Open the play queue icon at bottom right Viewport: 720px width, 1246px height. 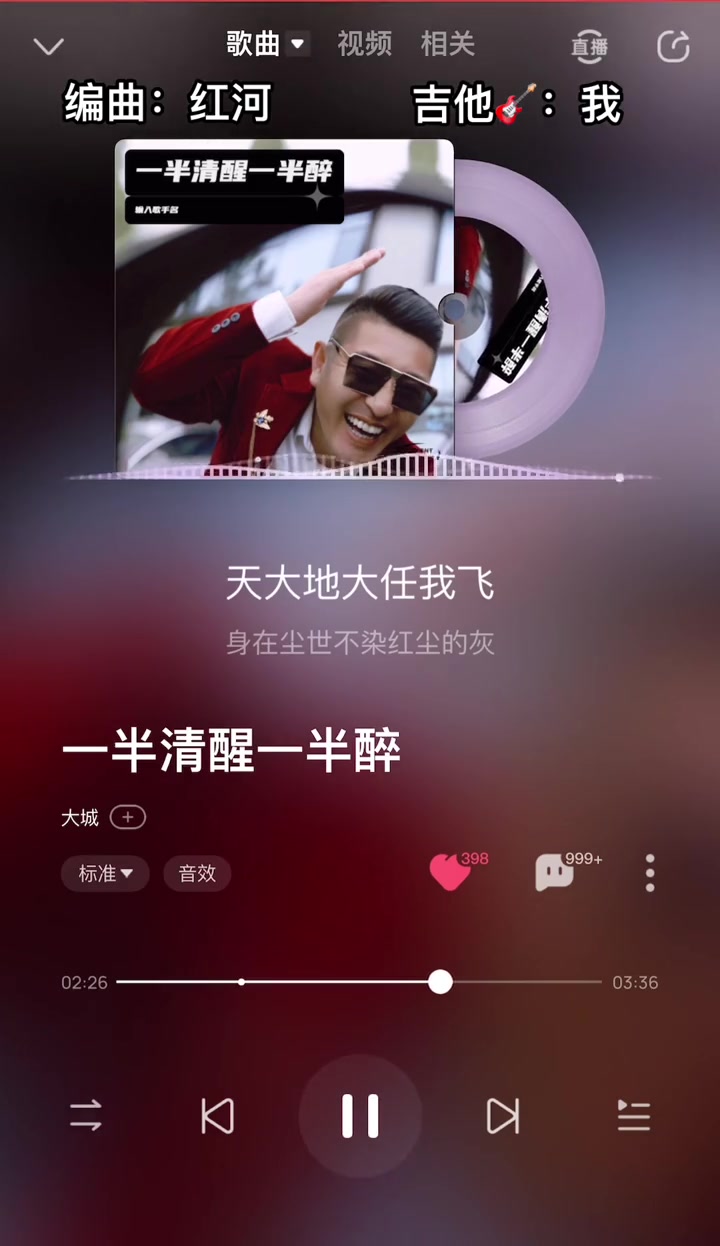coord(634,1115)
